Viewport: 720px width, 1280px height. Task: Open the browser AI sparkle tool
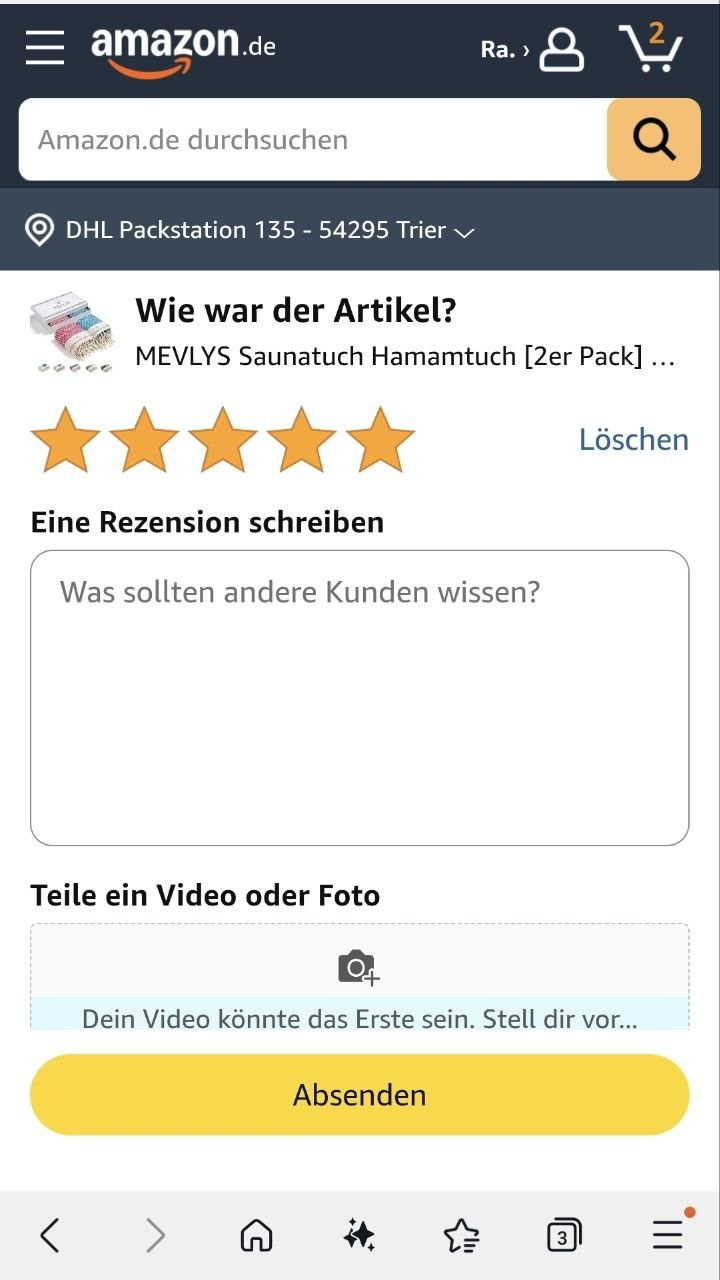(359, 1237)
